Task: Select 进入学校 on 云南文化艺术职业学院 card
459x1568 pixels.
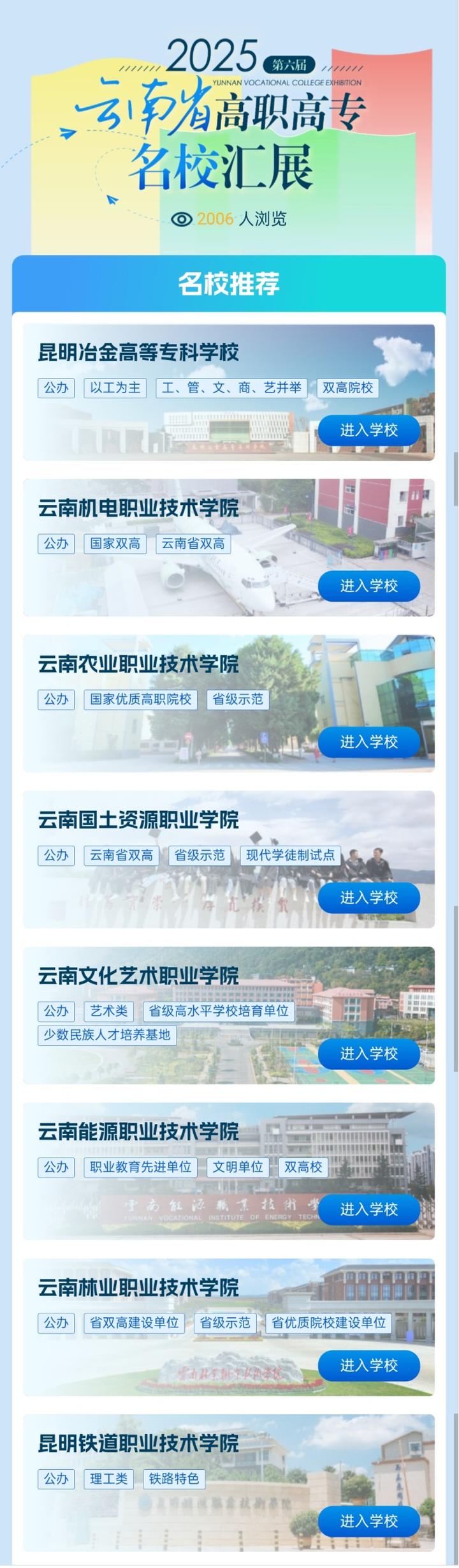Action: point(369,1053)
